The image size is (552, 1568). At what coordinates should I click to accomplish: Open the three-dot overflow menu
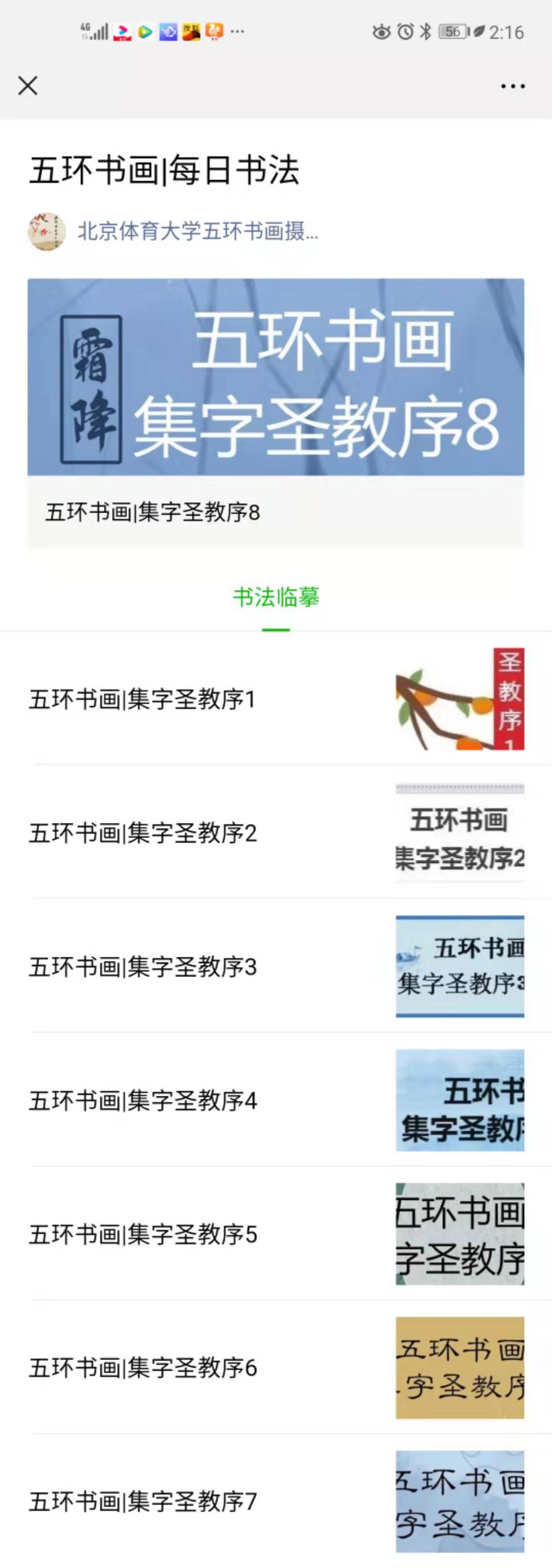click(513, 86)
